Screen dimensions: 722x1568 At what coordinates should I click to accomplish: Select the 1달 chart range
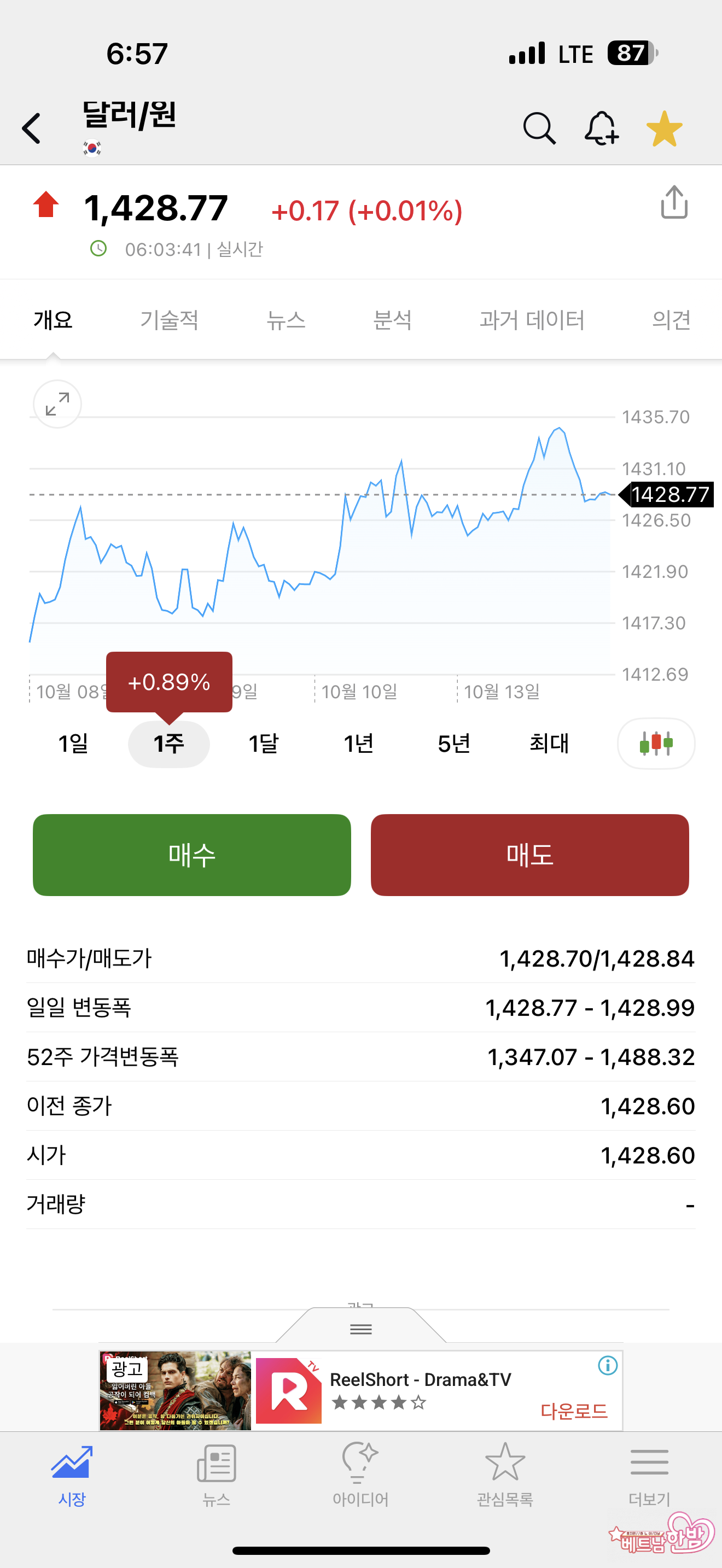click(x=264, y=744)
